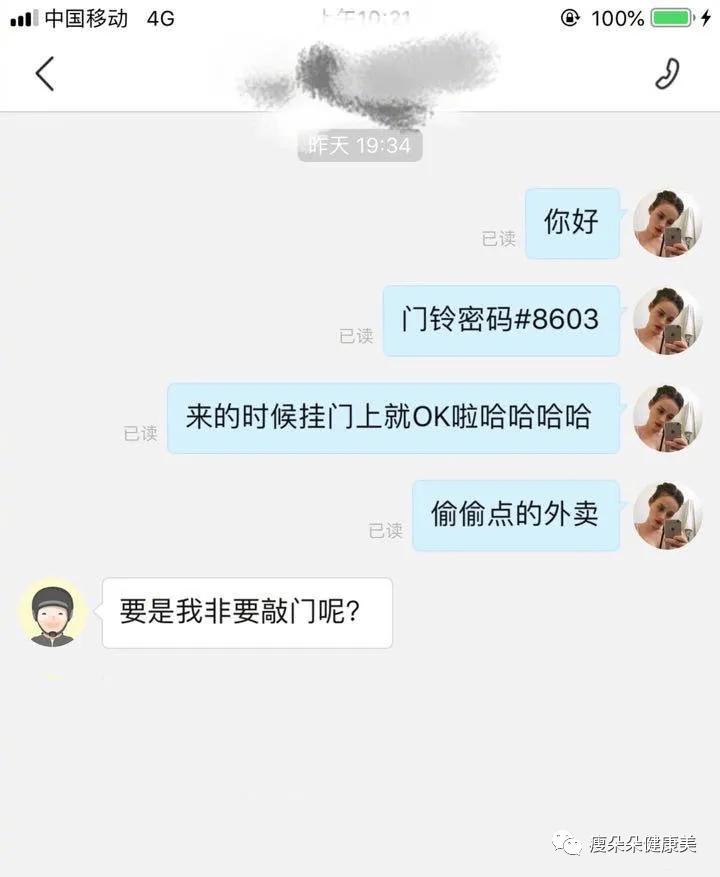Viewport: 720px width, 877px height.
Task: Open the 门铃密码#8603 message bubble
Action: pos(501,321)
